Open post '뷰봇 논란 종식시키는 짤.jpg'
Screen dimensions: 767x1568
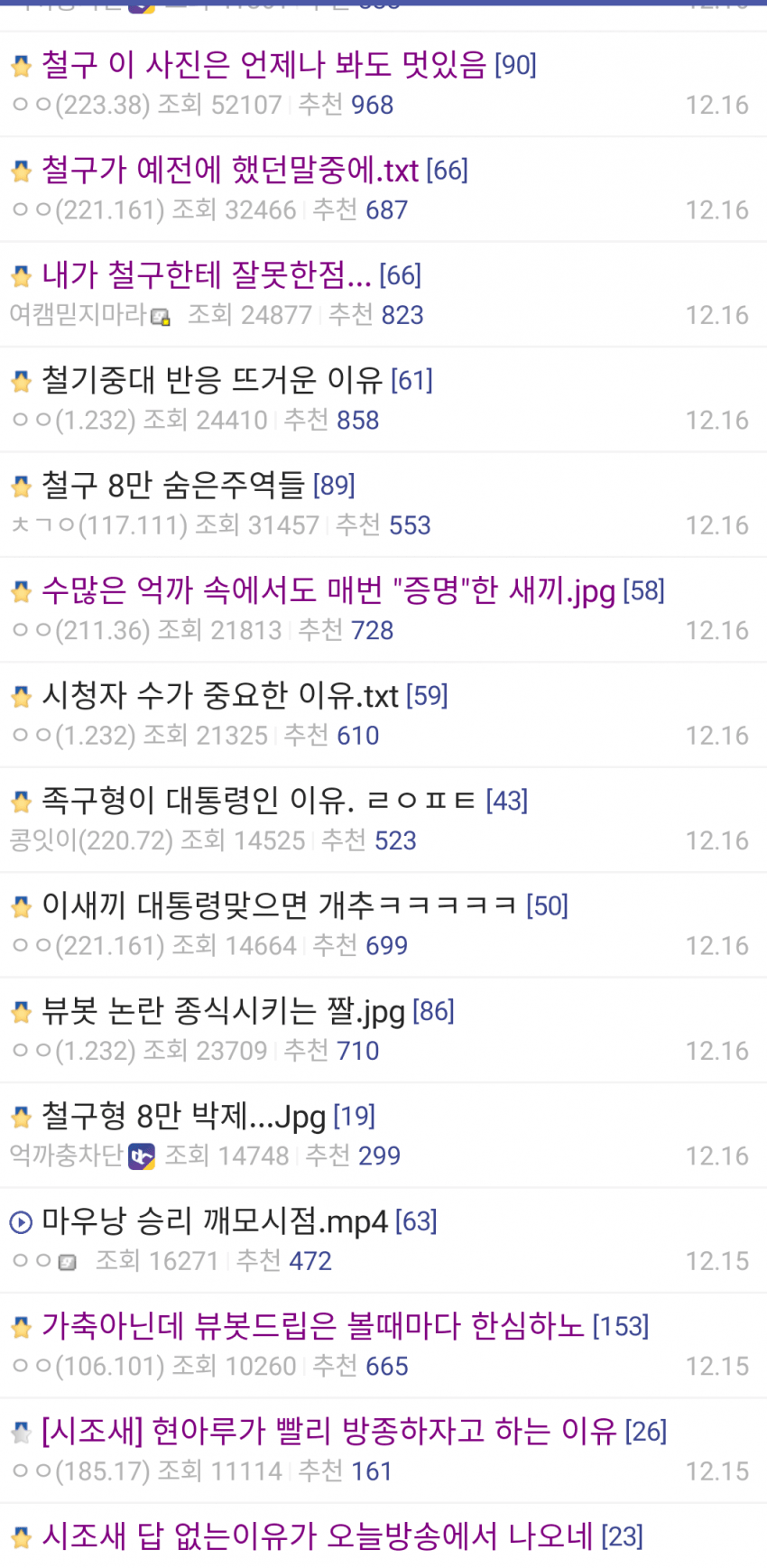[x=223, y=1010]
